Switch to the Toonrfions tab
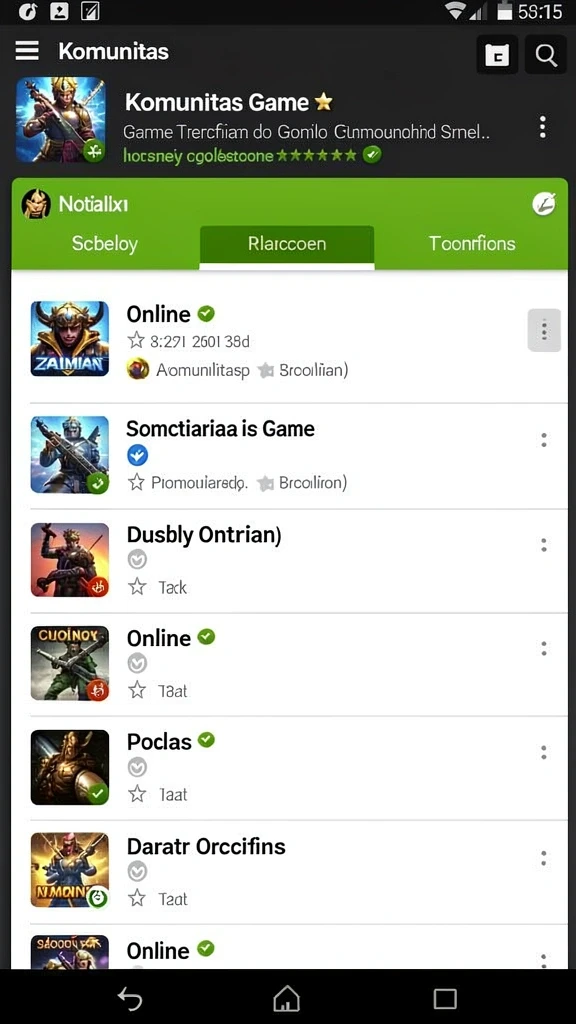This screenshot has width=576, height=1024. coord(472,244)
